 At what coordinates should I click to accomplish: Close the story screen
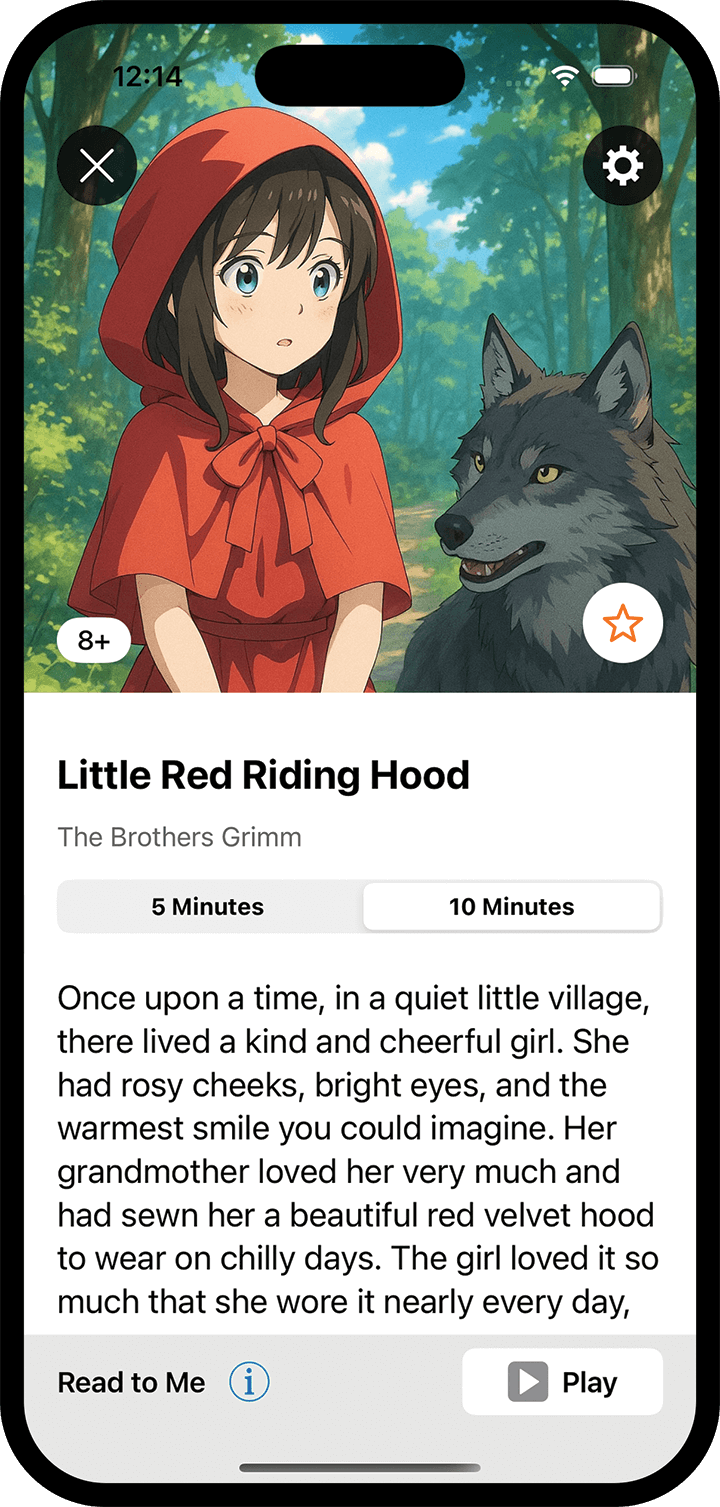coord(97,166)
